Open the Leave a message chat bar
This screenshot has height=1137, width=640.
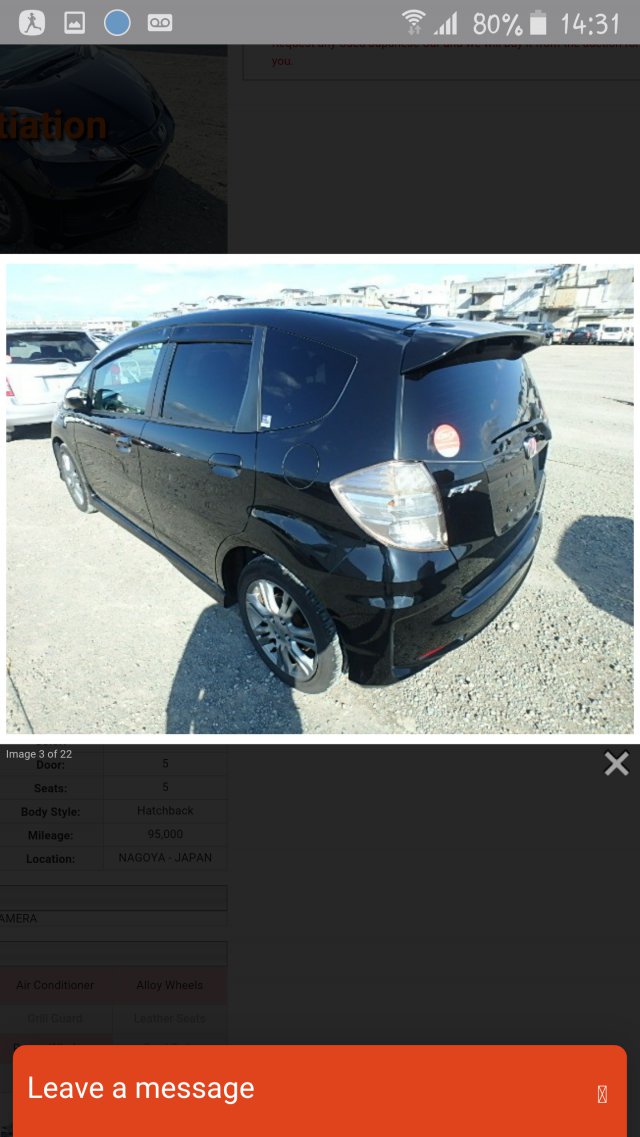pos(320,1090)
